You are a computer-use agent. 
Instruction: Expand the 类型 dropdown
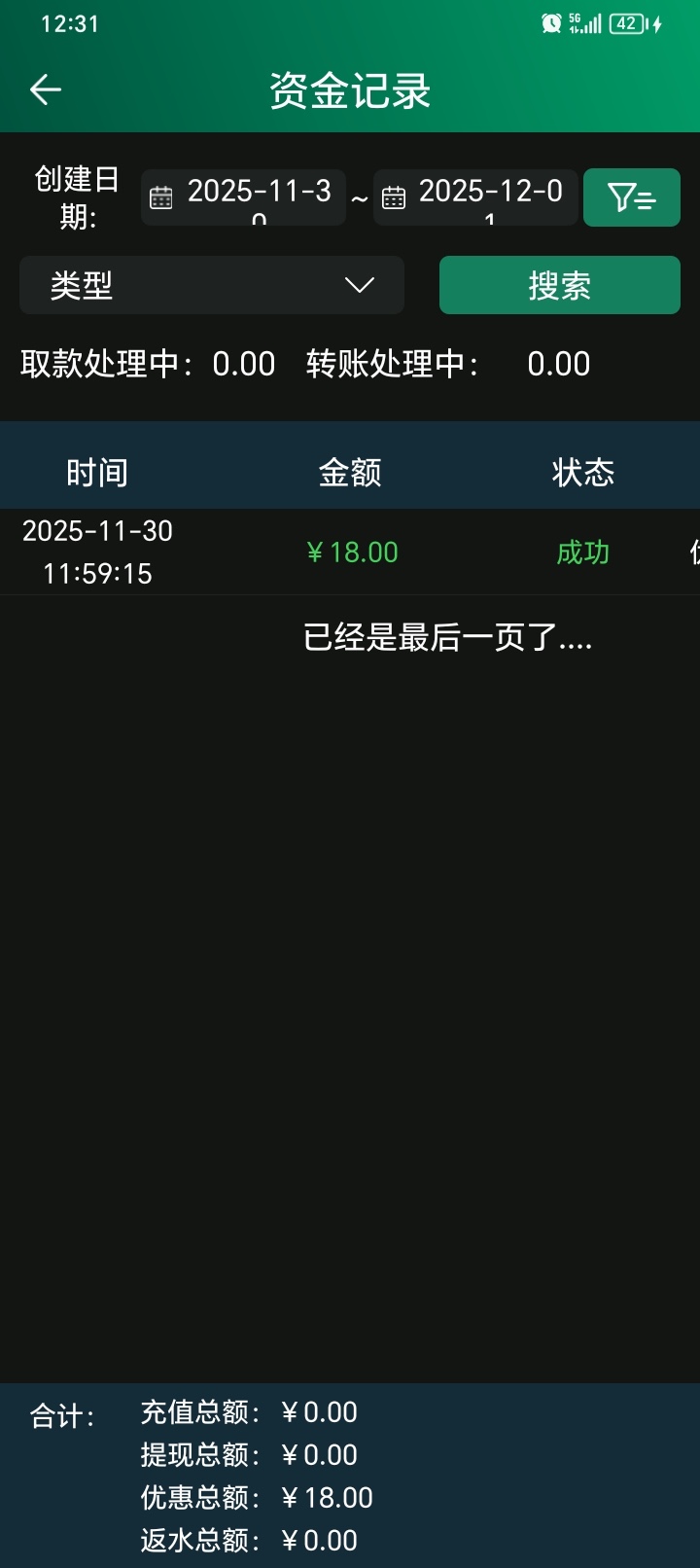(212, 285)
